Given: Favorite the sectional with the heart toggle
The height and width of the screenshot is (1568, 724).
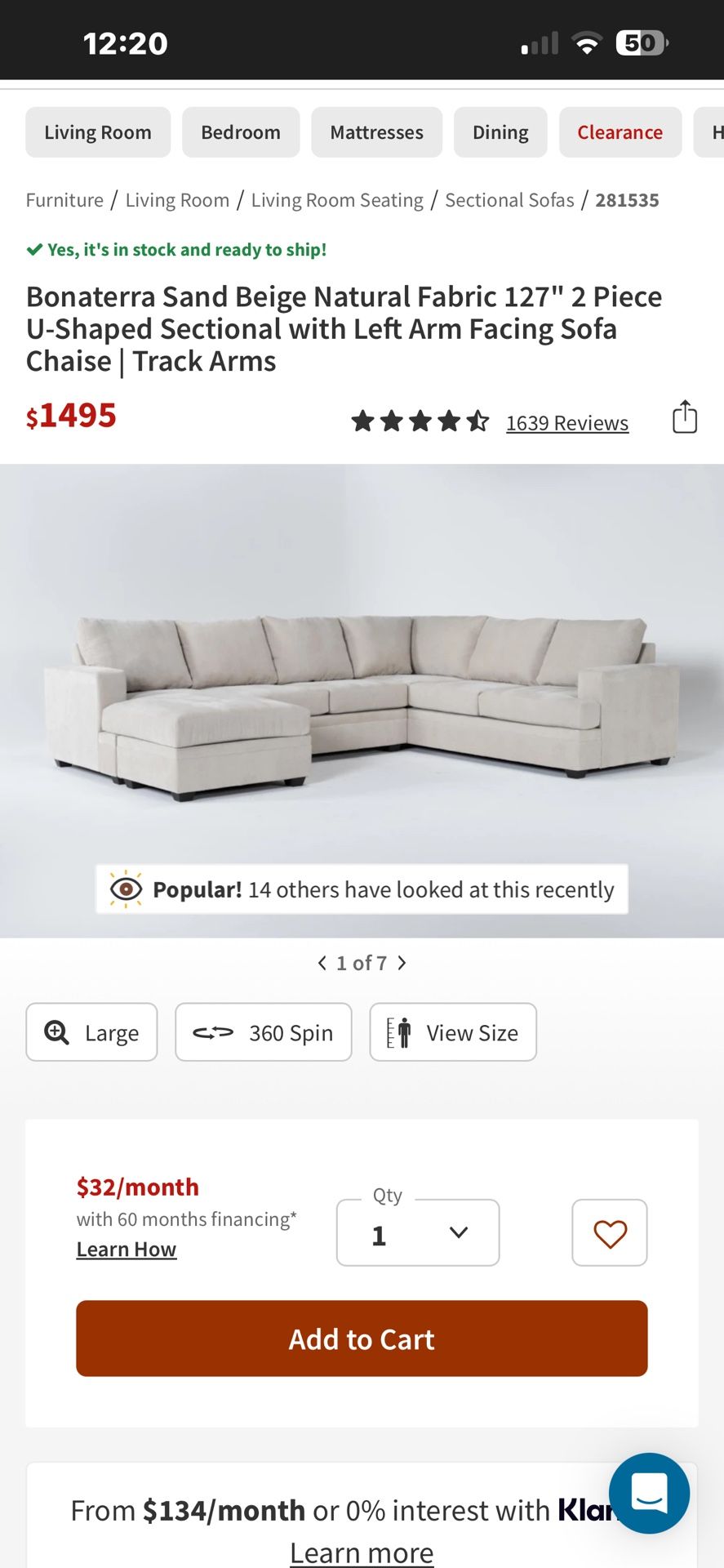Looking at the screenshot, I should (x=609, y=1233).
